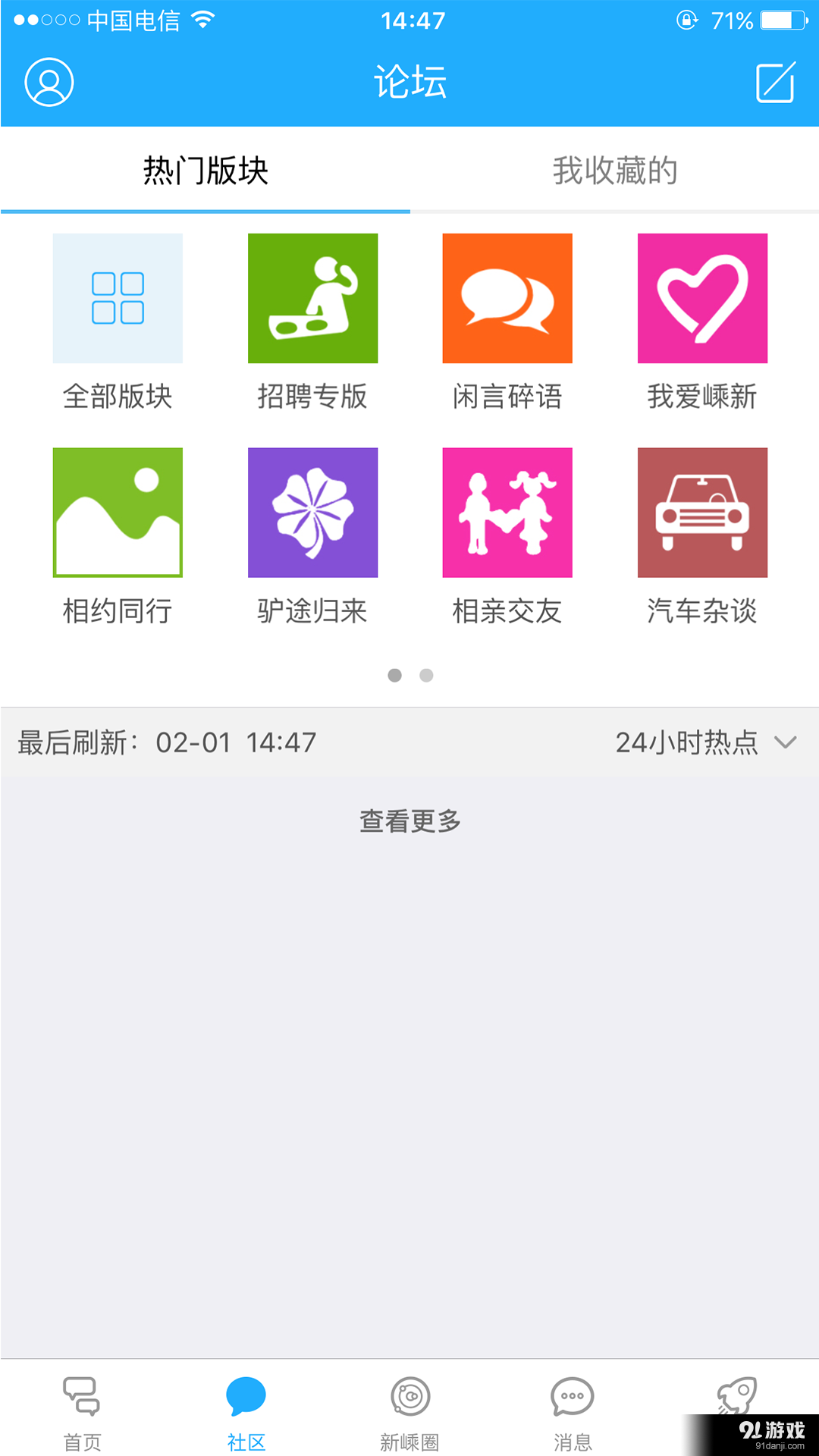Open the compose new post icon
Image resolution: width=819 pixels, height=1456 pixels.
coord(773,81)
